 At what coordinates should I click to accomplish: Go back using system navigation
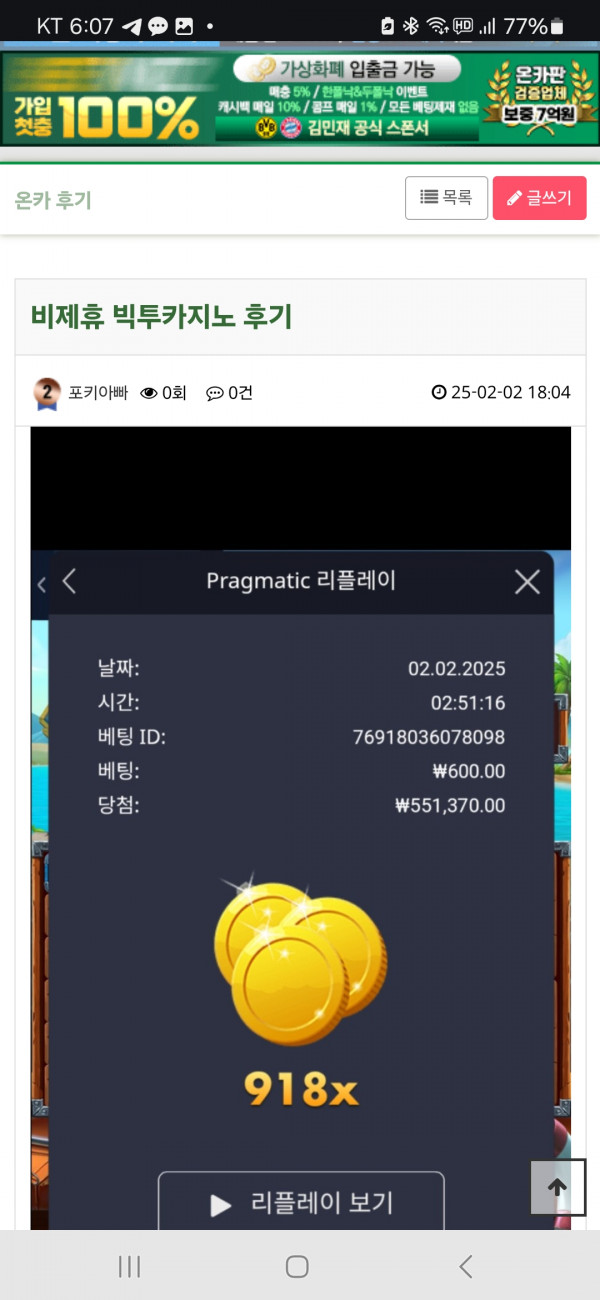pyautogui.click(x=465, y=1267)
